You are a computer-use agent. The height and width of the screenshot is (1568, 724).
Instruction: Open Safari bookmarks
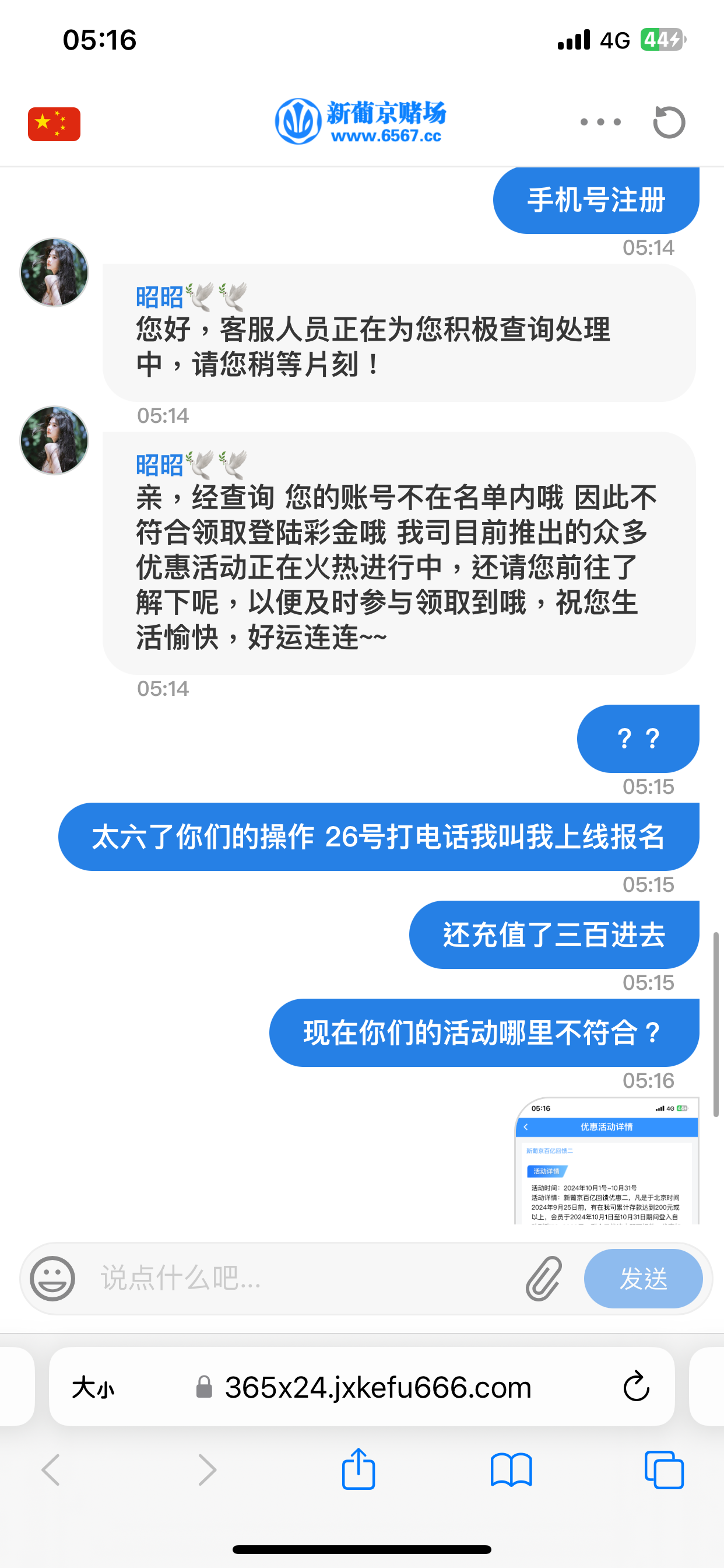[511, 1469]
